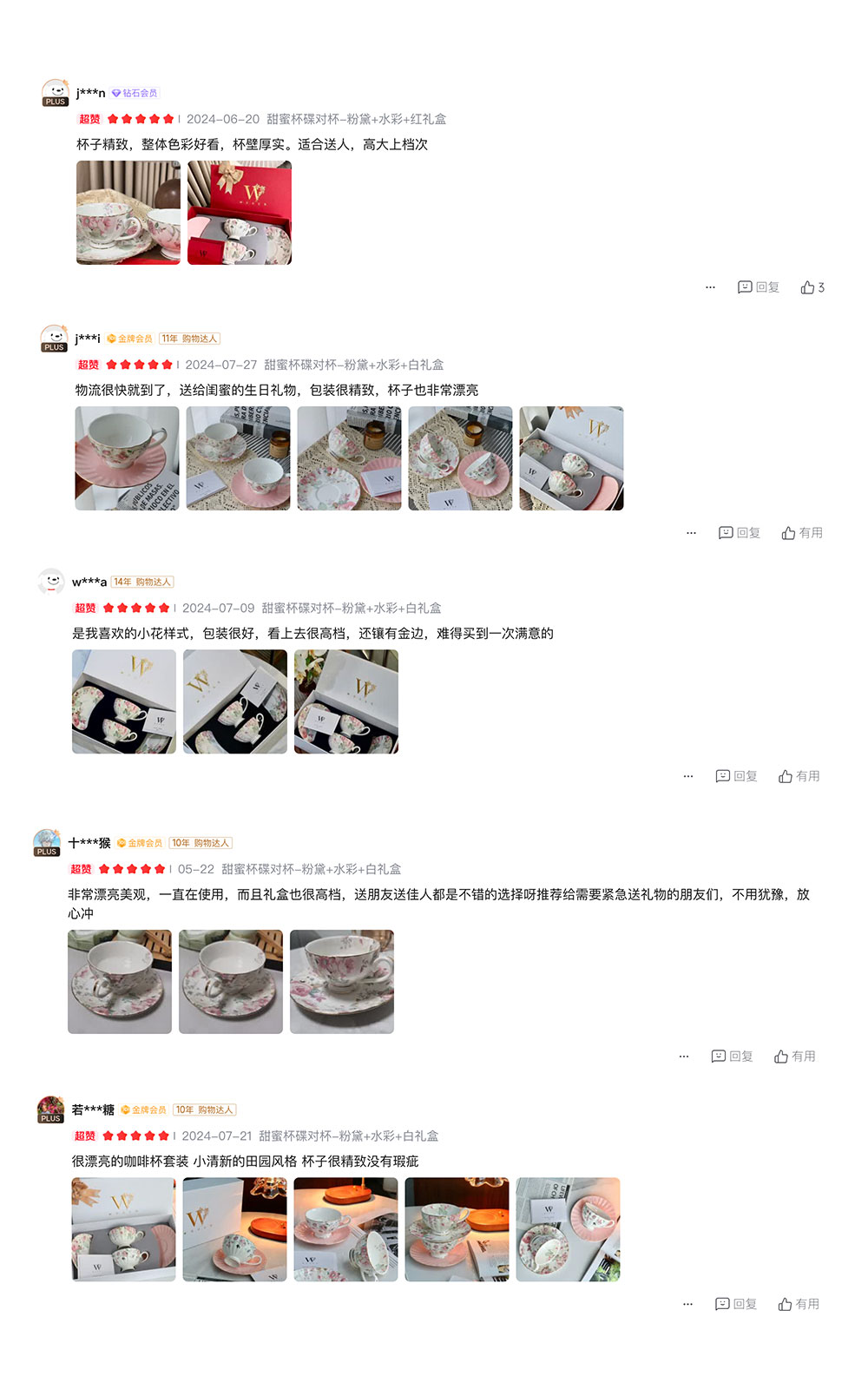Open first photo in j***i's review
This screenshot has height=1389, width=868.
coord(127,458)
